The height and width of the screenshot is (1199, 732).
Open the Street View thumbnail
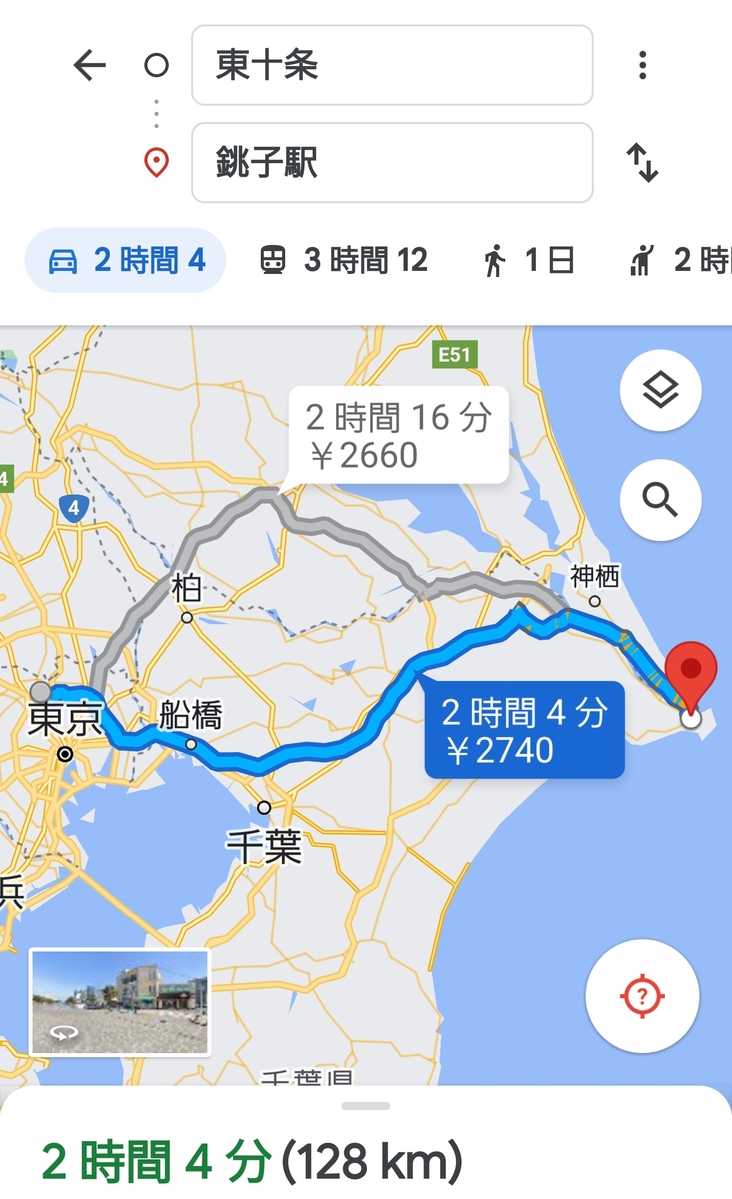(x=119, y=1002)
